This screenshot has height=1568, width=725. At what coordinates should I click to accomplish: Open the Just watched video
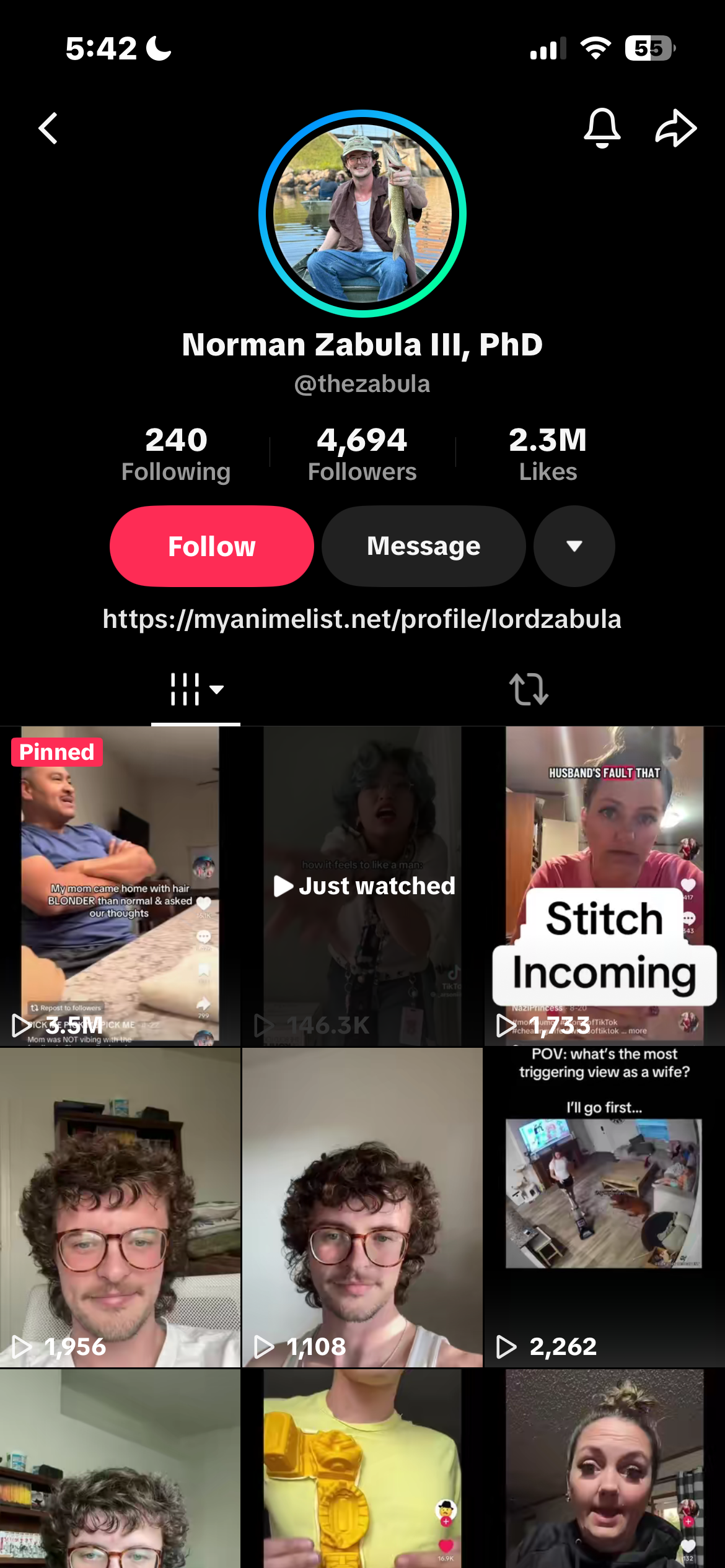click(x=362, y=886)
